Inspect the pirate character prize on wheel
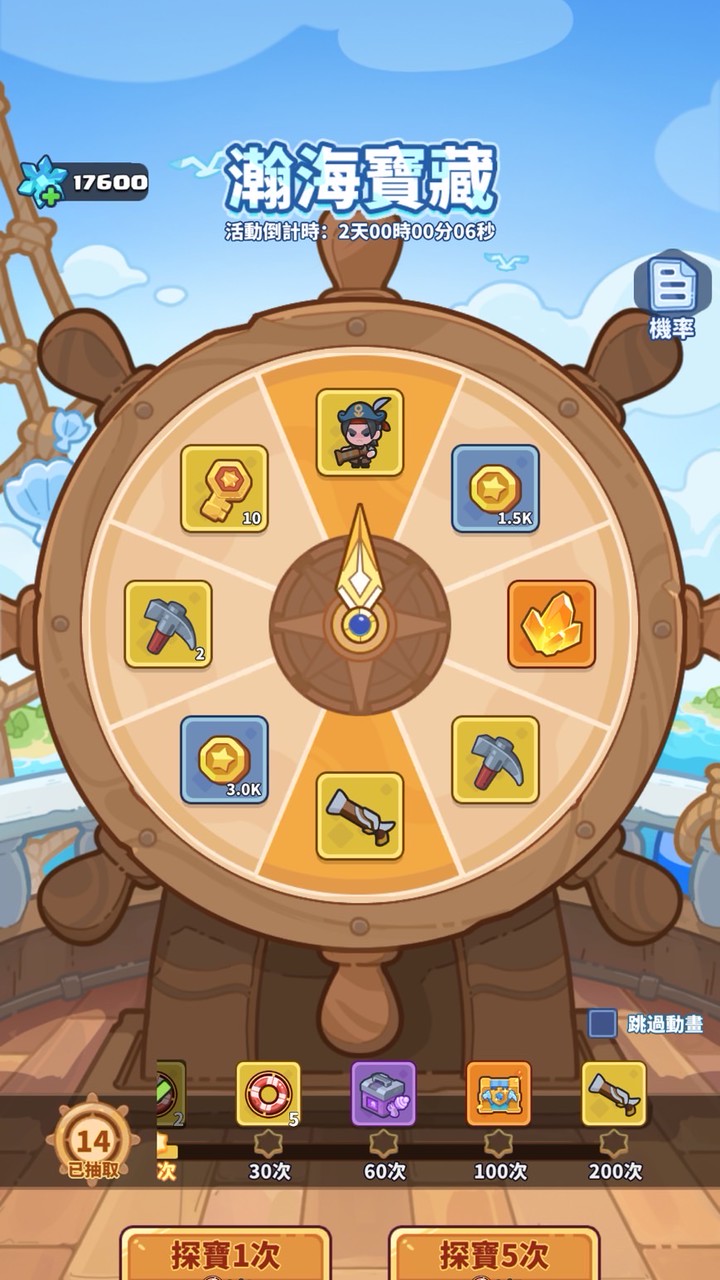 pyautogui.click(x=360, y=433)
